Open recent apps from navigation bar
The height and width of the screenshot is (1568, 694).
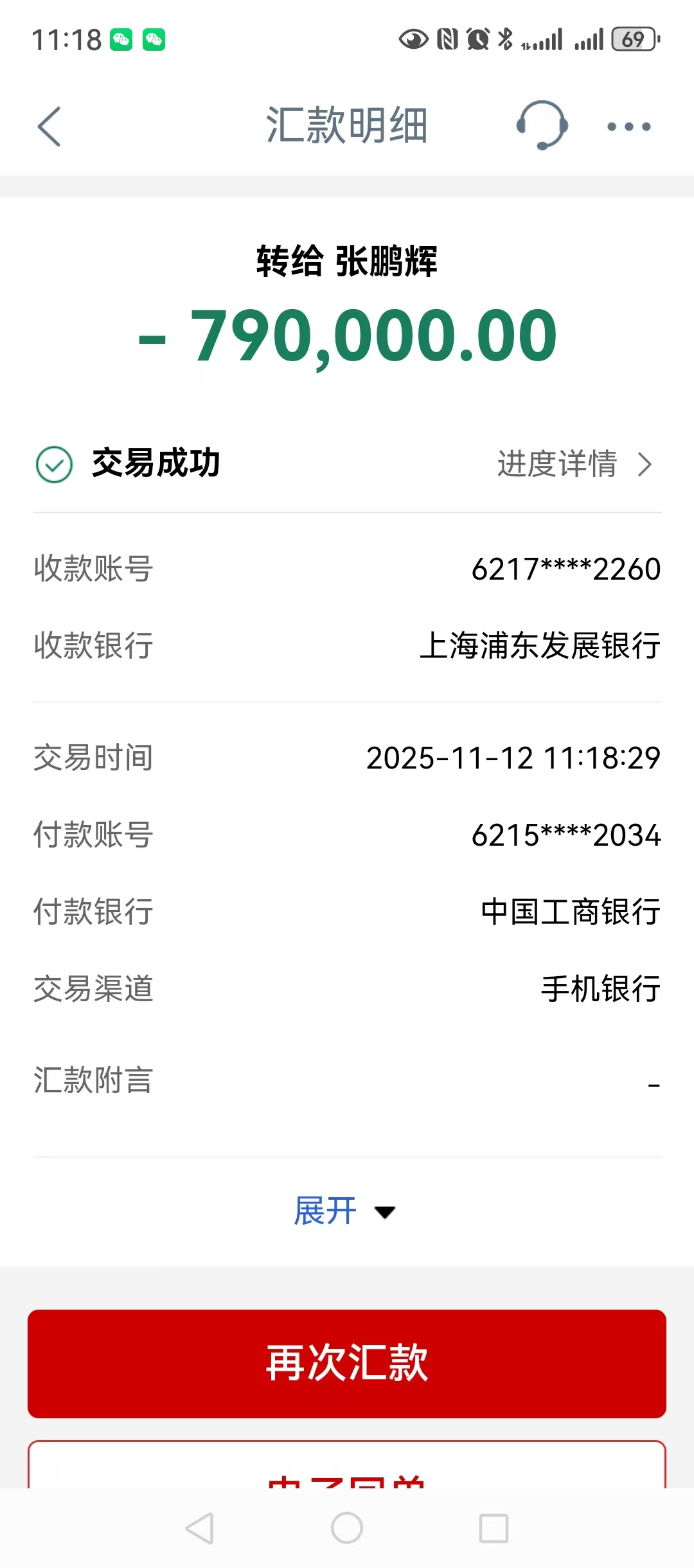(494, 1528)
